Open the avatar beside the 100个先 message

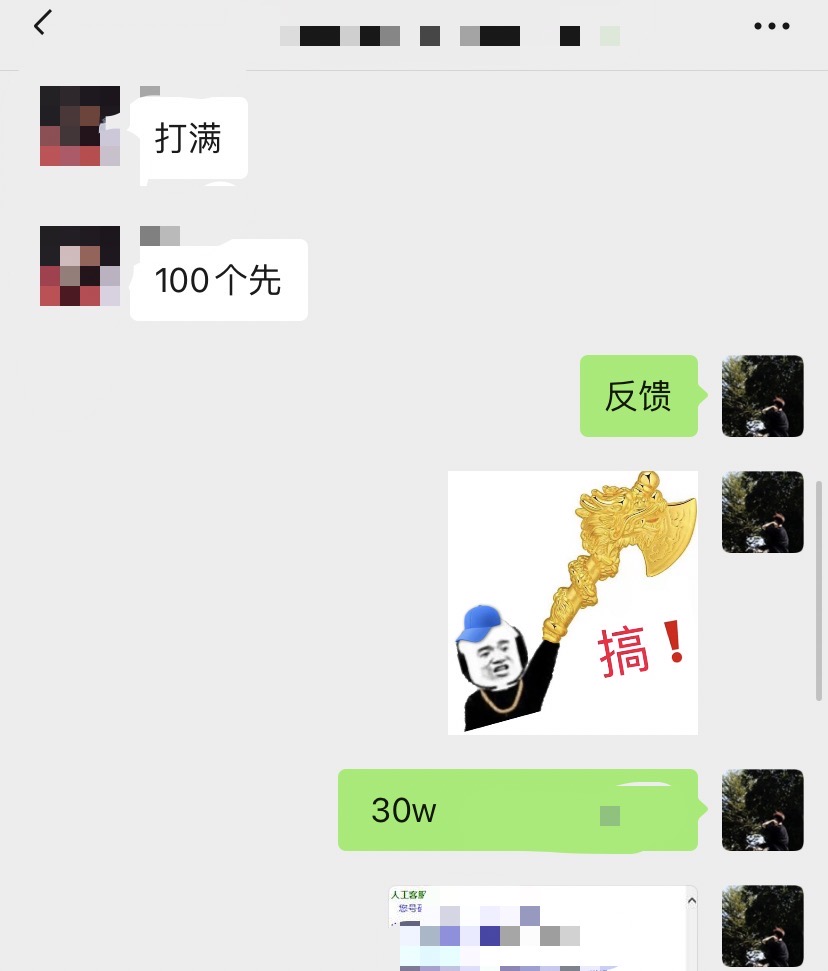tap(80, 266)
